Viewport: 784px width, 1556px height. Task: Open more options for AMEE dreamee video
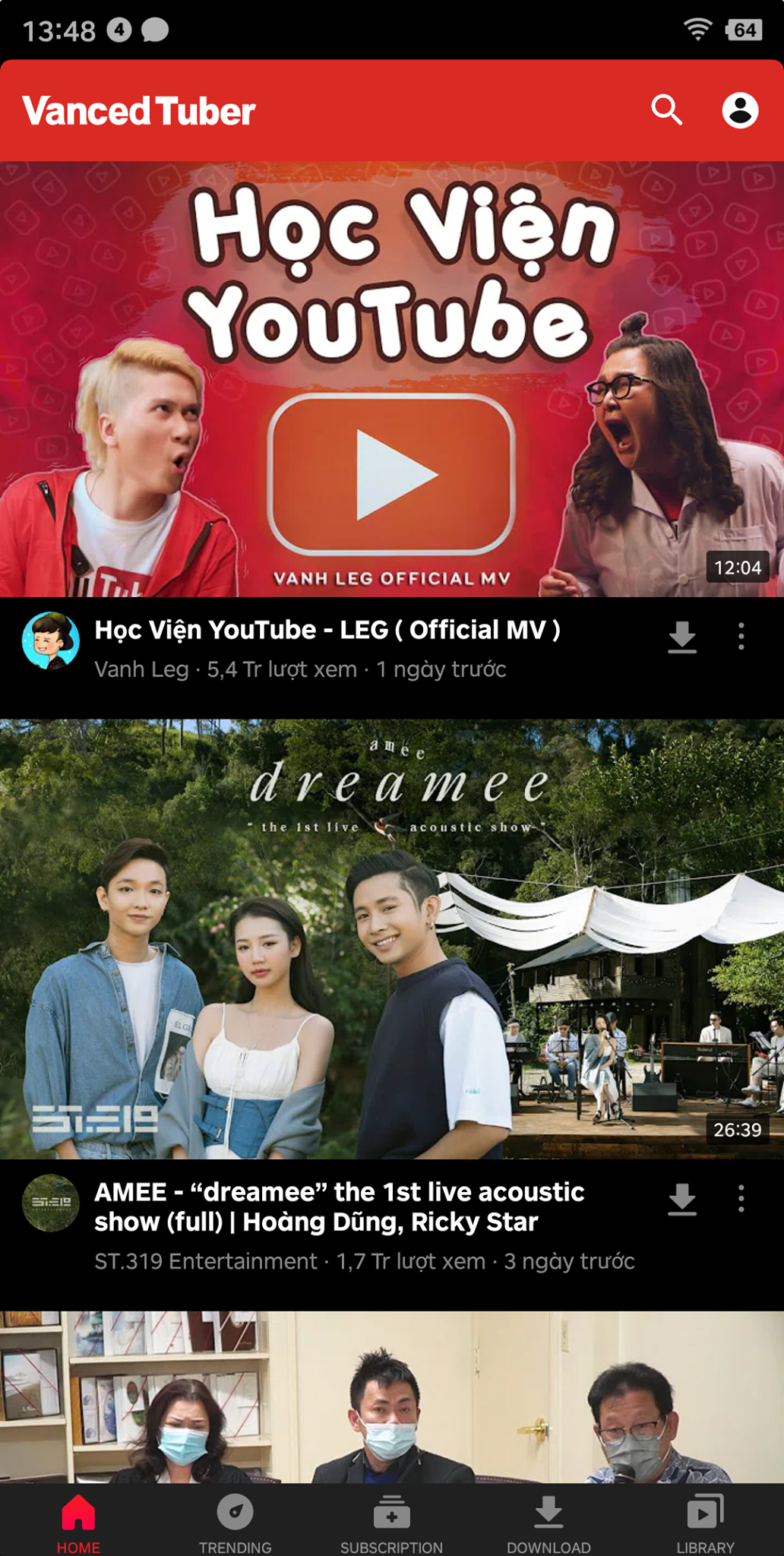(741, 1199)
